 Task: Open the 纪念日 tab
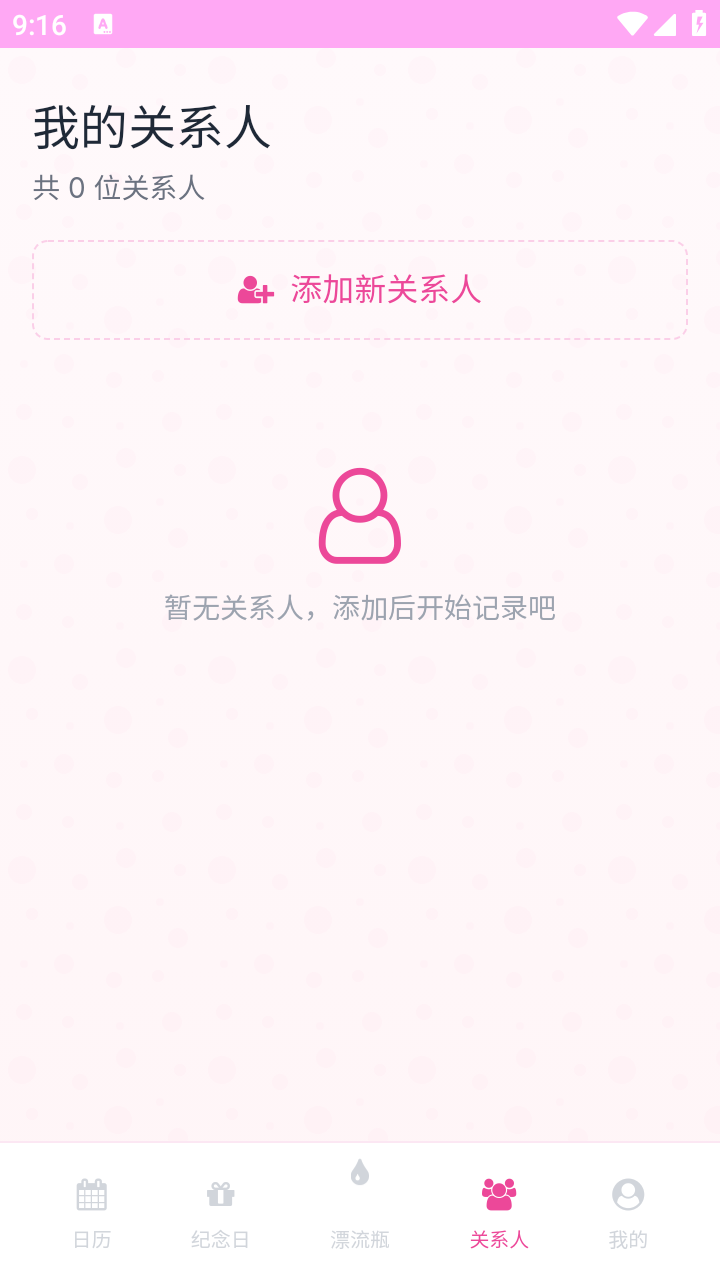click(x=220, y=1239)
